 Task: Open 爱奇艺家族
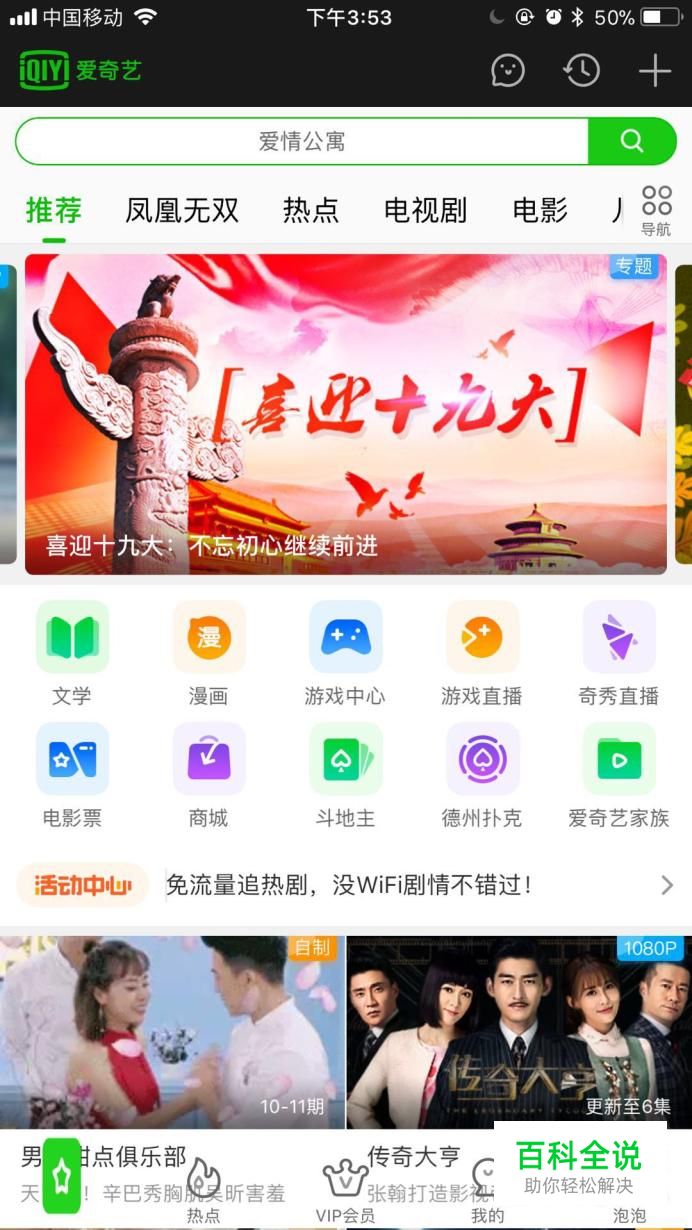(618, 773)
